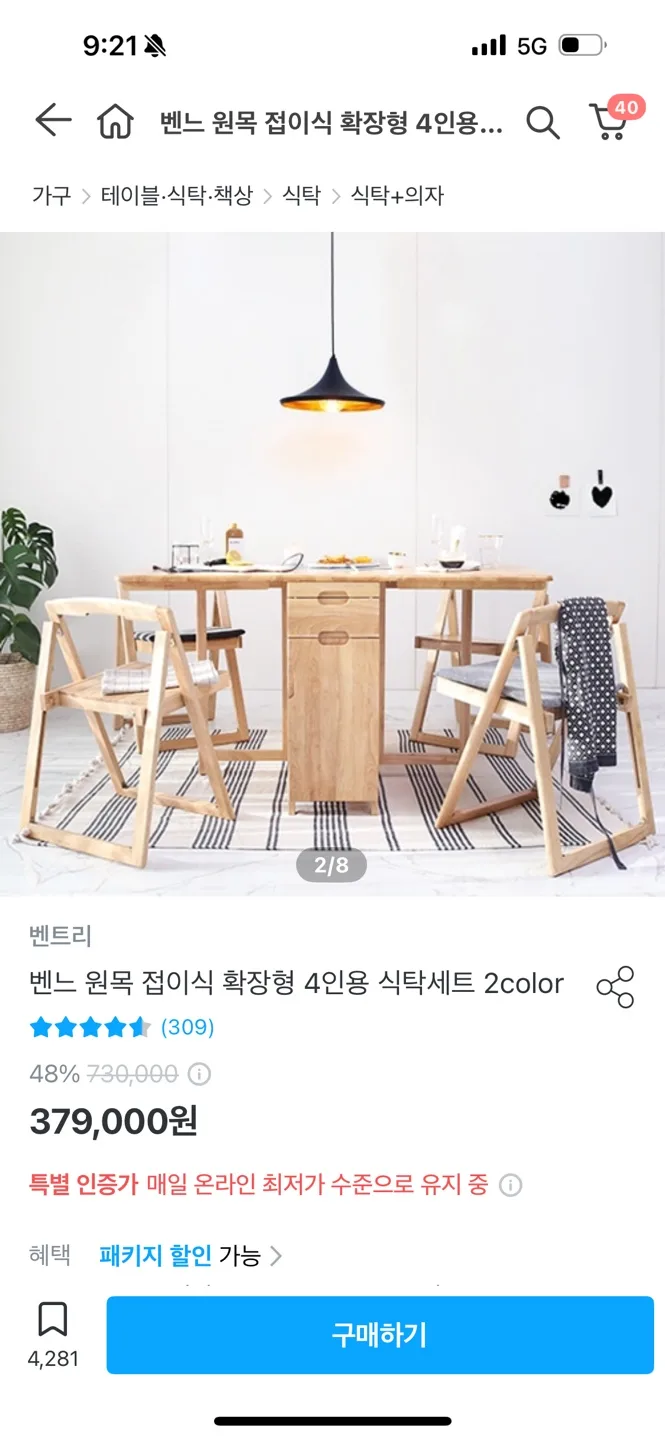The image size is (665, 1440).
Task: Open the shopping cart
Action: click(609, 121)
